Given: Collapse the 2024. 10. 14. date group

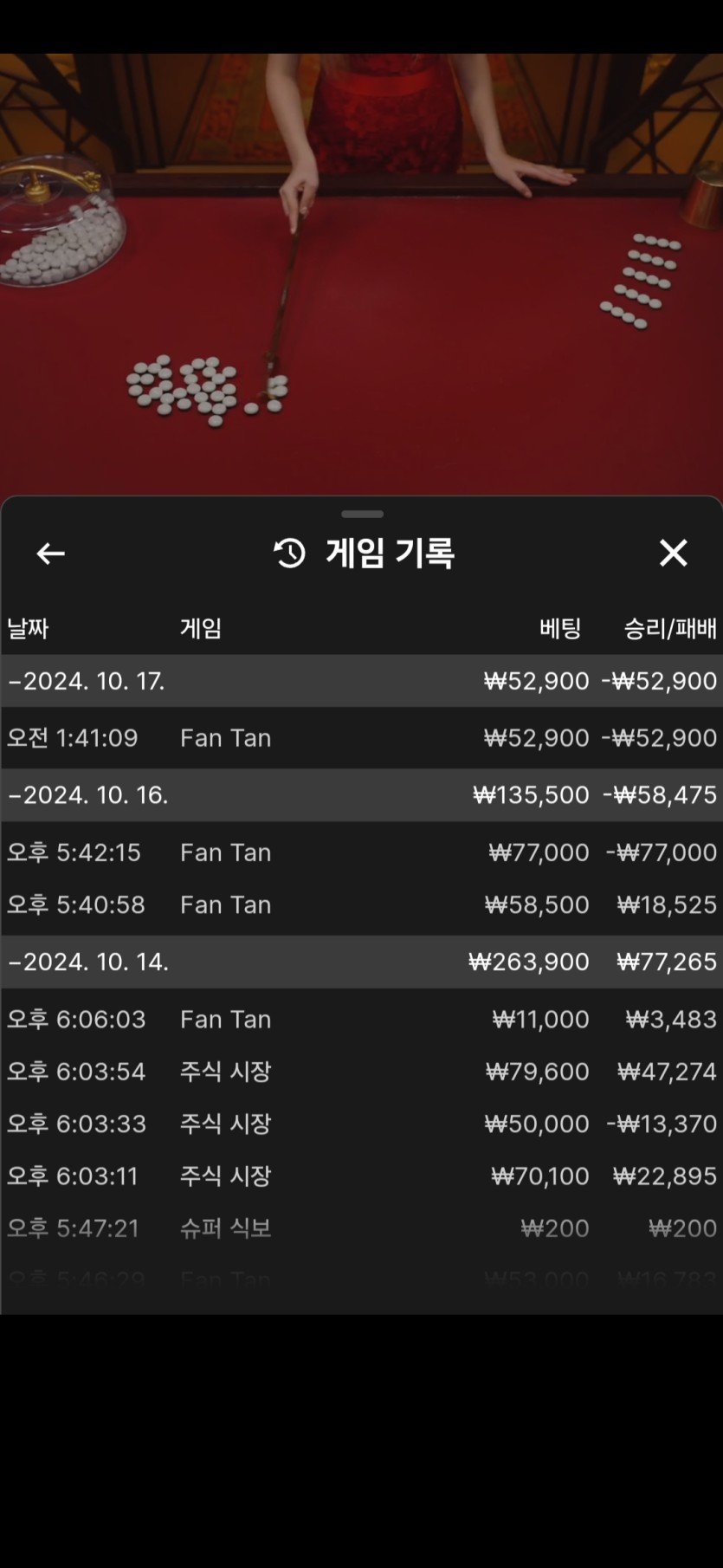Looking at the screenshot, I should click(88, 962).
